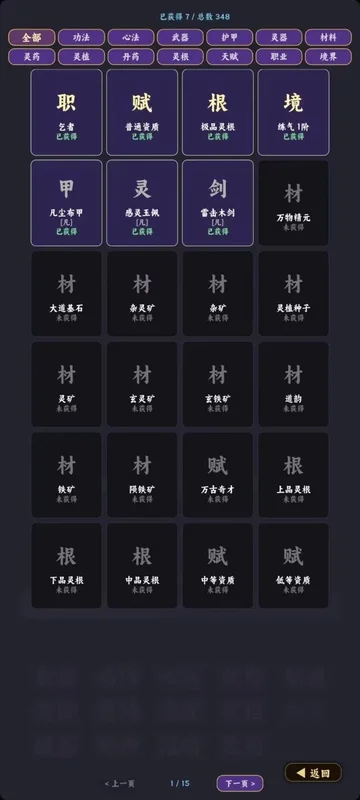Switch to 丹药 category
The width and height of the screenshot is (360, 800).
tap(131, 57)
